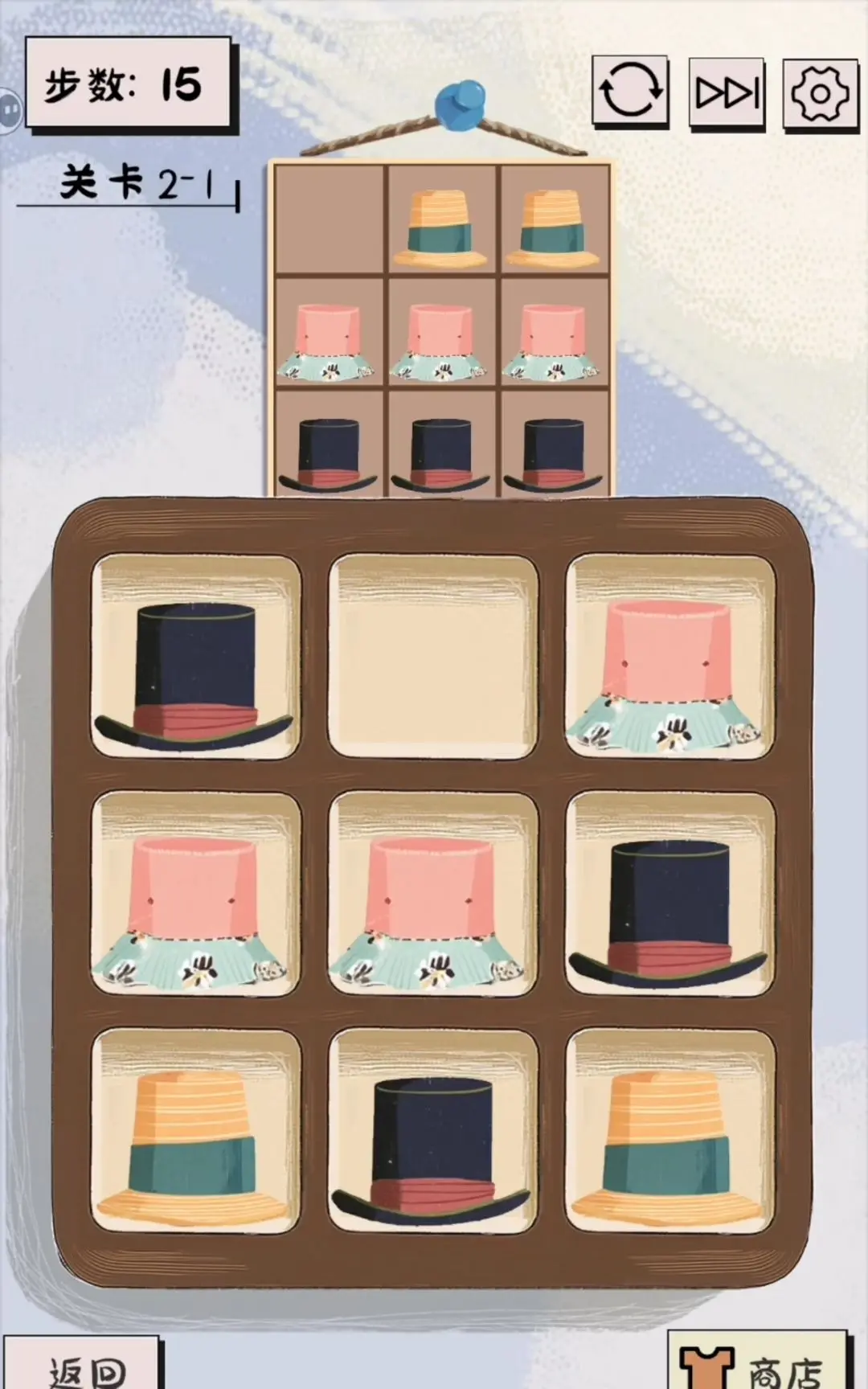The width and height of the screenshot is (868, 1389).
Task: Open the 商店 shop
Action: tap(757, 1366)
